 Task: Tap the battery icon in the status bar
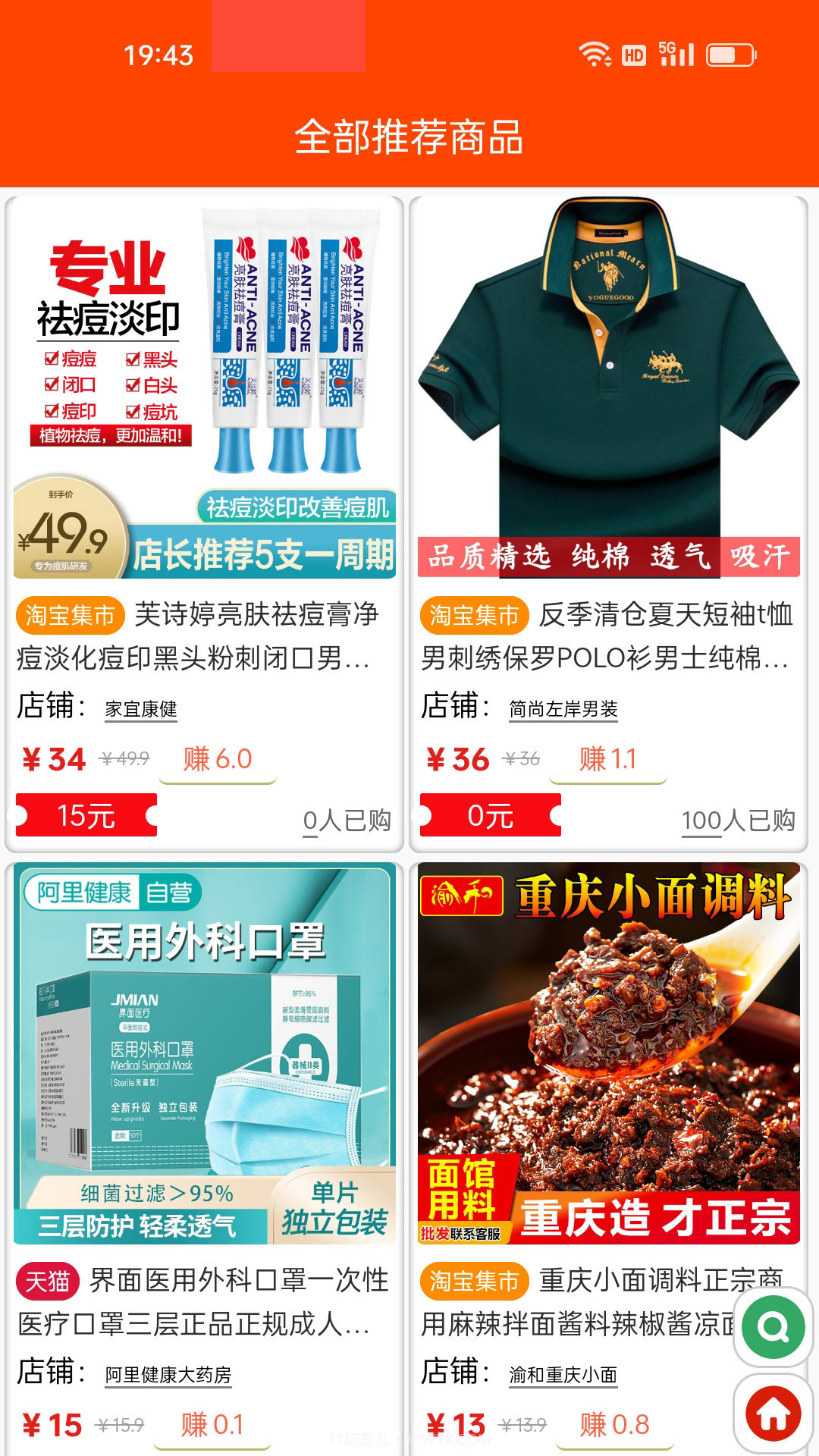click(730, 53)
